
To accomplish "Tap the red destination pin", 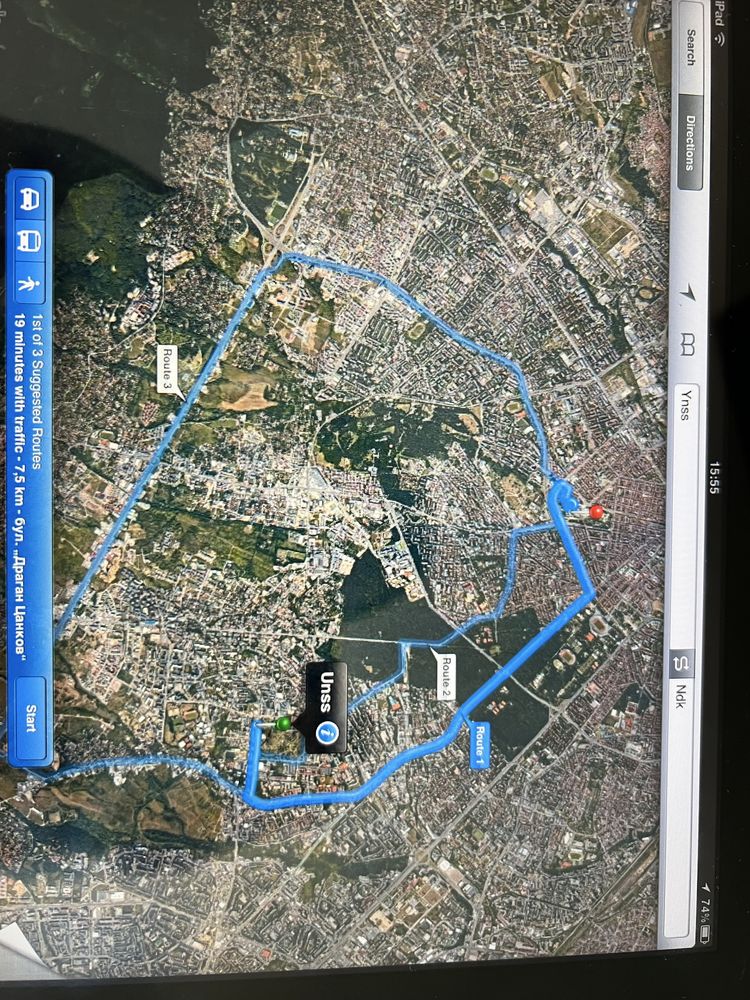I will (x=597, y=512).
